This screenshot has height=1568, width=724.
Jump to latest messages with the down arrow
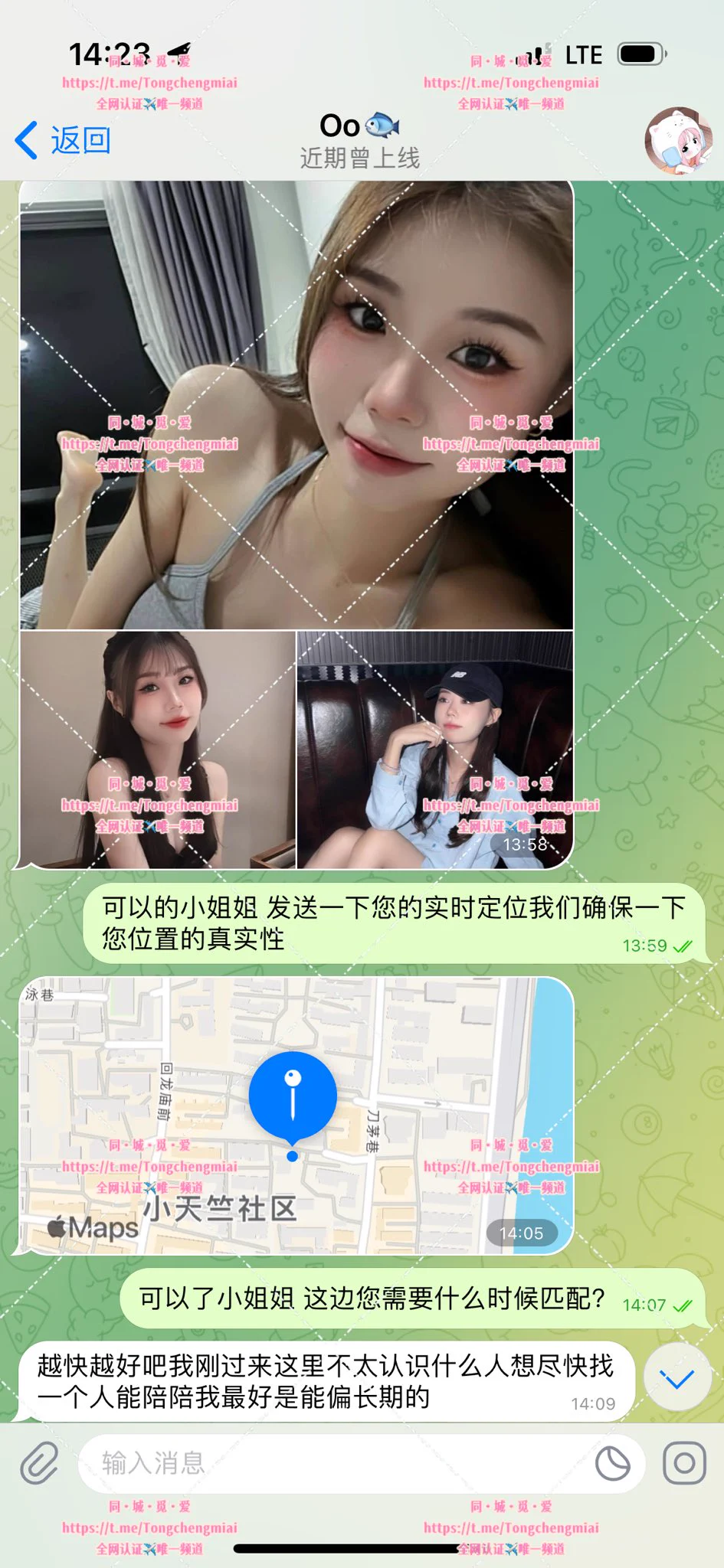[x=677, y=1377]
